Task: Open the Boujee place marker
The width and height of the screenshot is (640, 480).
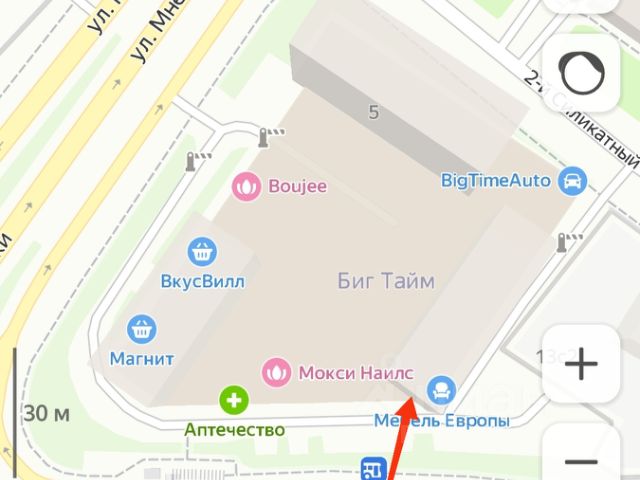Action: pyautogui.click(x=244, y=185)
